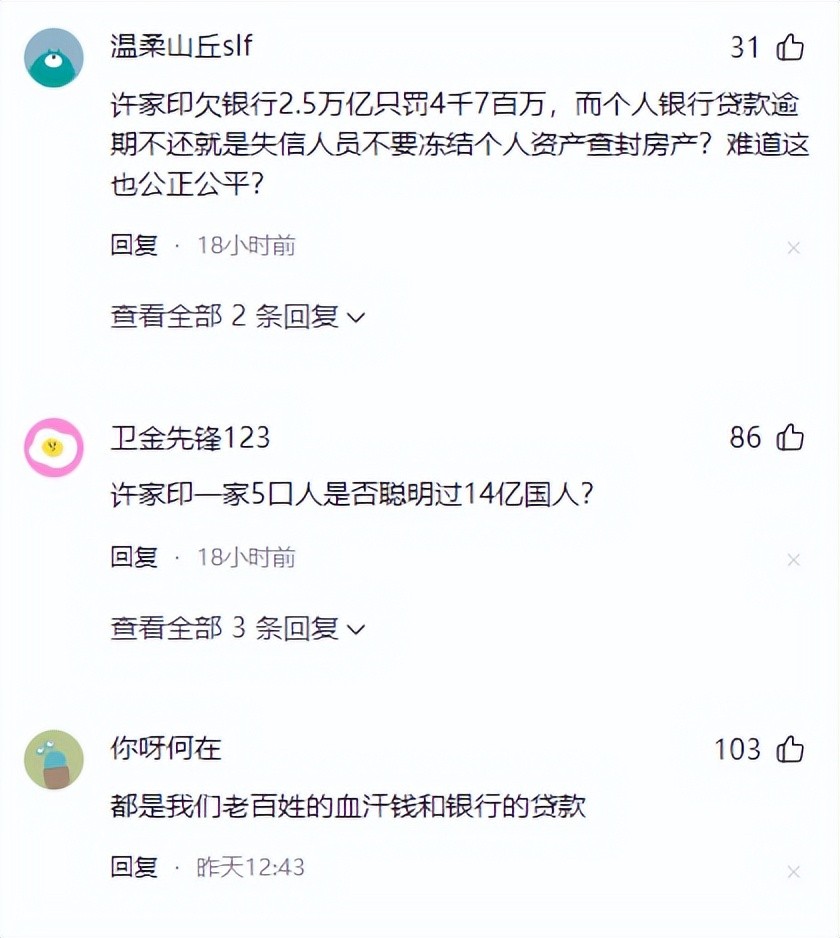
Task: Expand all 3 replies under 卫金先锋123
Action: pos(238,629)
